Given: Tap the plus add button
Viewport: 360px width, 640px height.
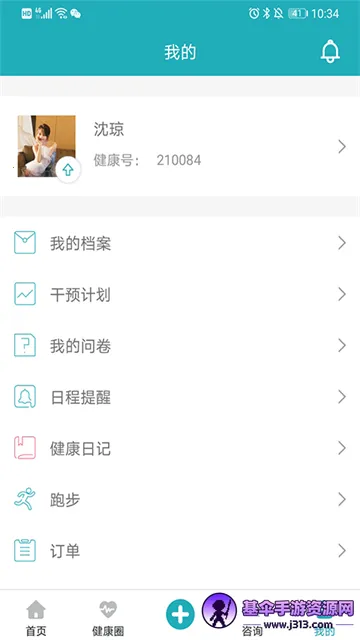Looking at the screenshot, I should pyautogui.click(x=180, y=614).
